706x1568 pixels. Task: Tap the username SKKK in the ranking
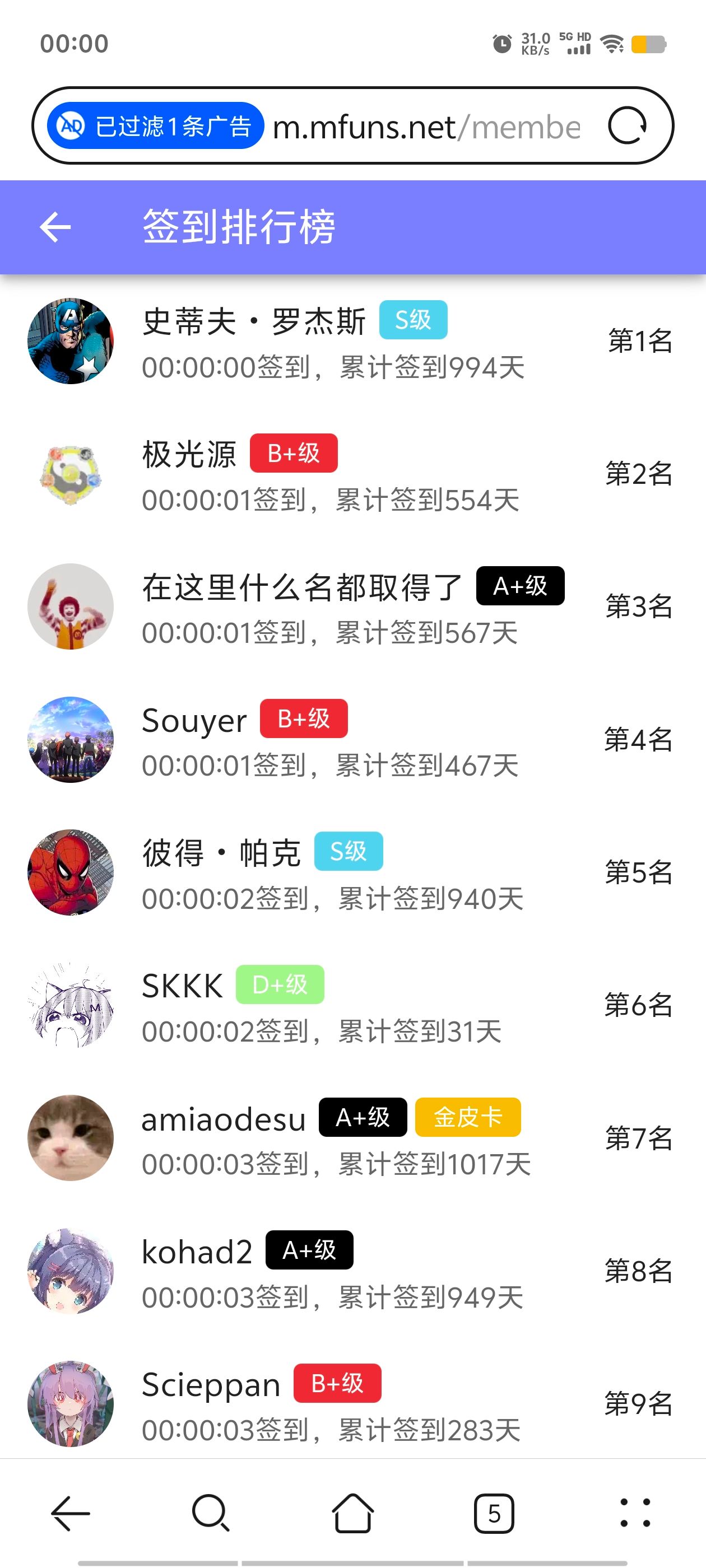pyautogui.click(x=181, y=984)
